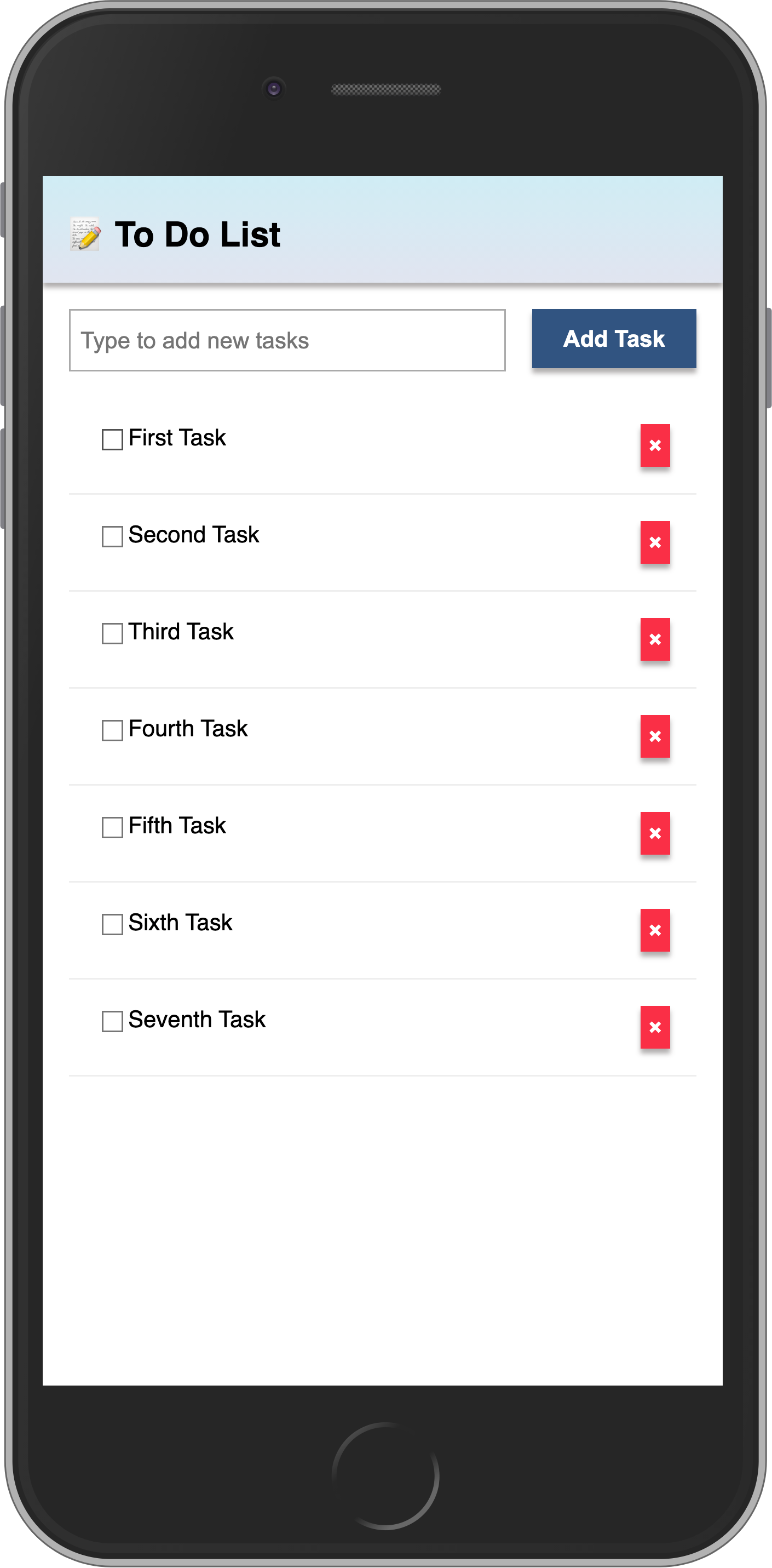Delete the Third Task entry

point(655,639)
